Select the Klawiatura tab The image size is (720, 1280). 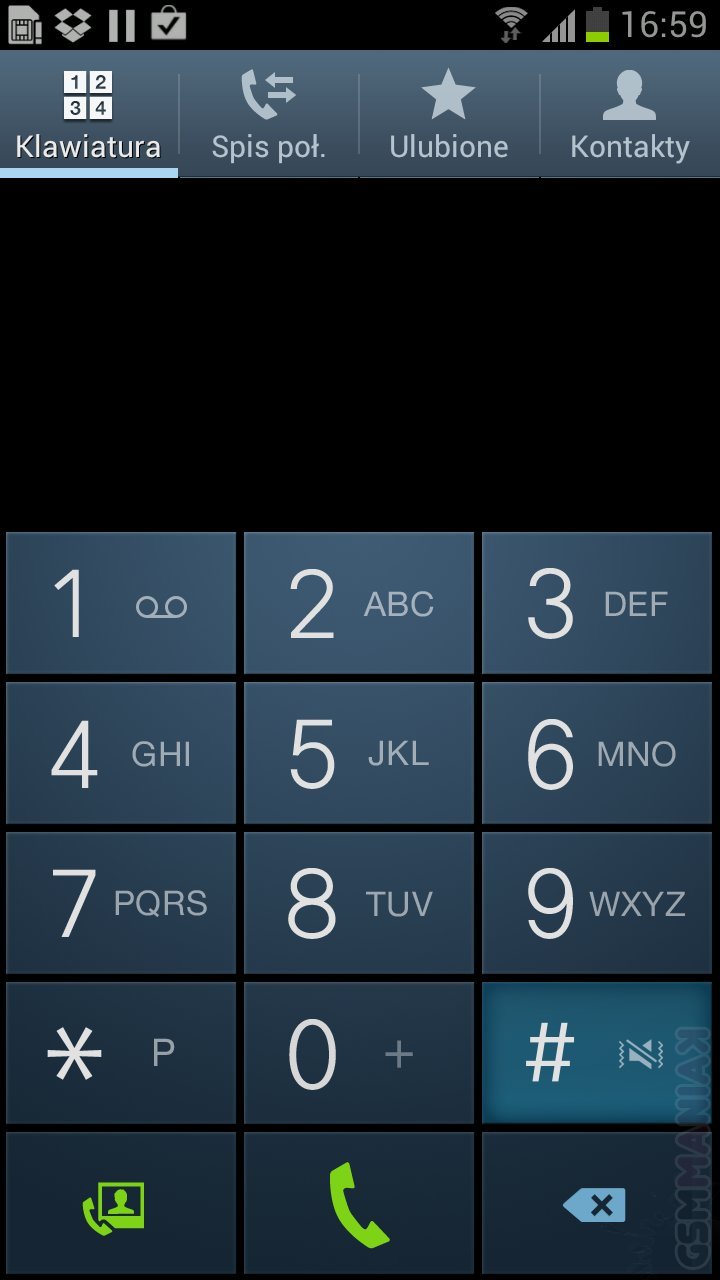tap(88, 115)
